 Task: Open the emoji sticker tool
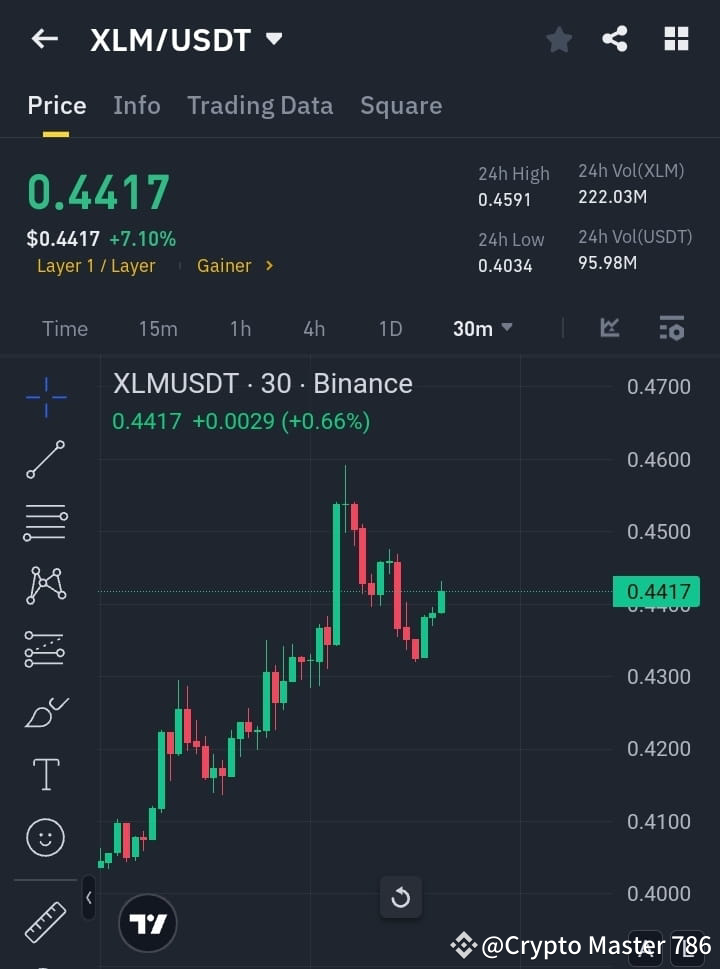[x=45, y=837]
